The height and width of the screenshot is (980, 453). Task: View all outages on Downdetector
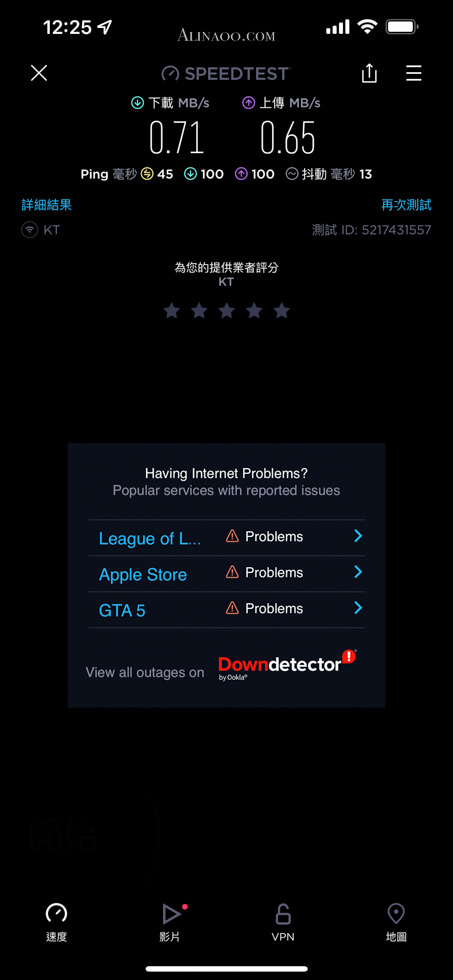[x=221, y=668]
